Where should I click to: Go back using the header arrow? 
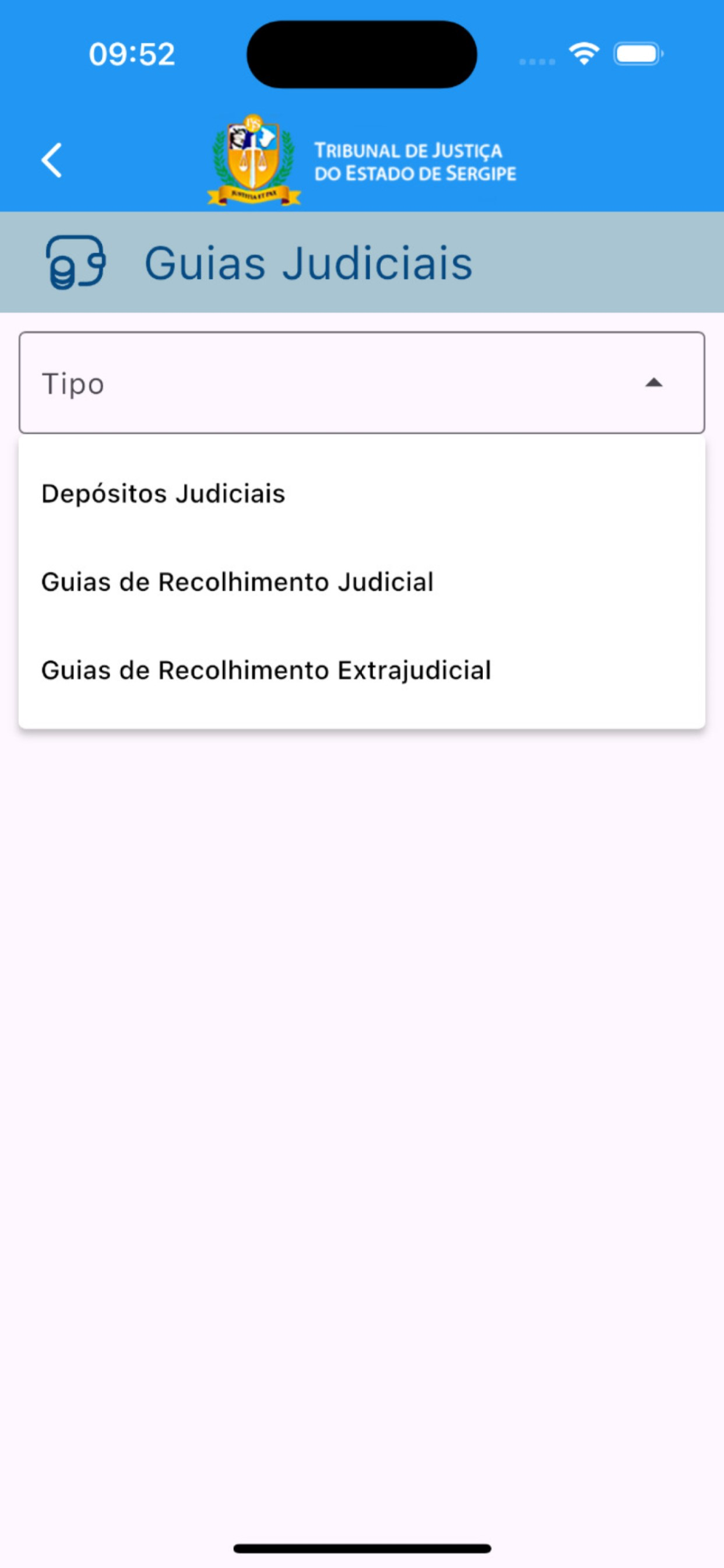click(x=52, y=160)
